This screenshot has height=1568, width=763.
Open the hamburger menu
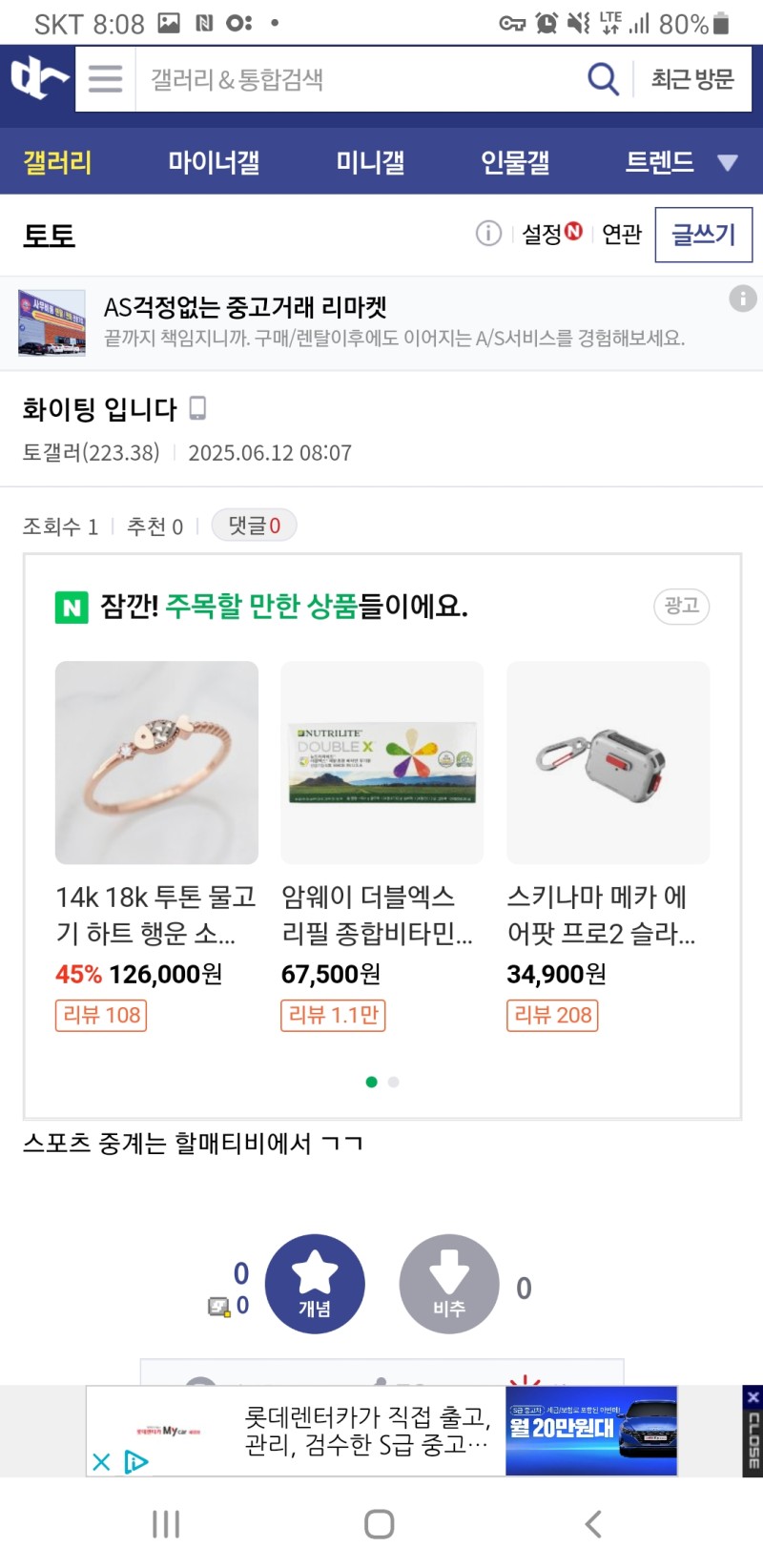105,78
